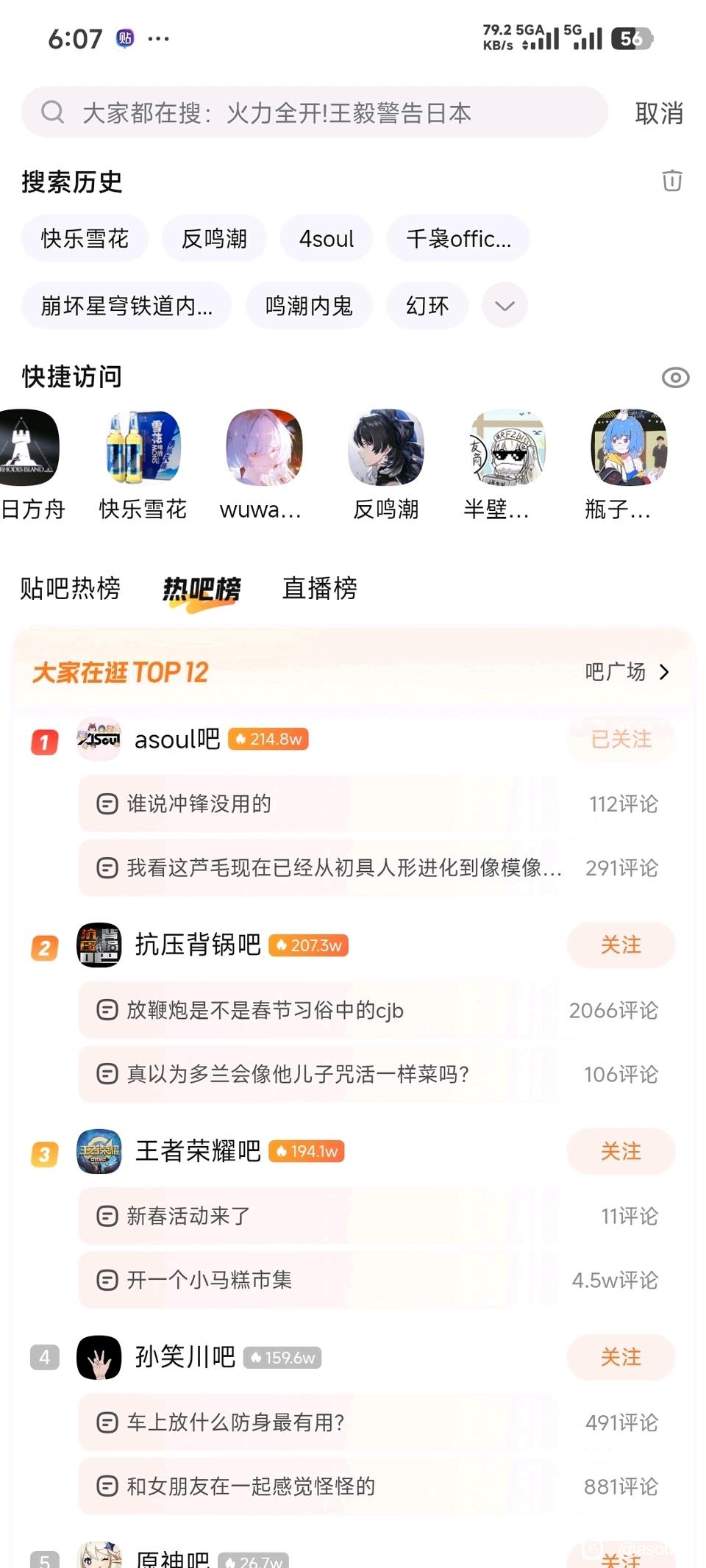Hide the quick access section via the eye icon
706x1568 pixels.
(x=674, y=377)
